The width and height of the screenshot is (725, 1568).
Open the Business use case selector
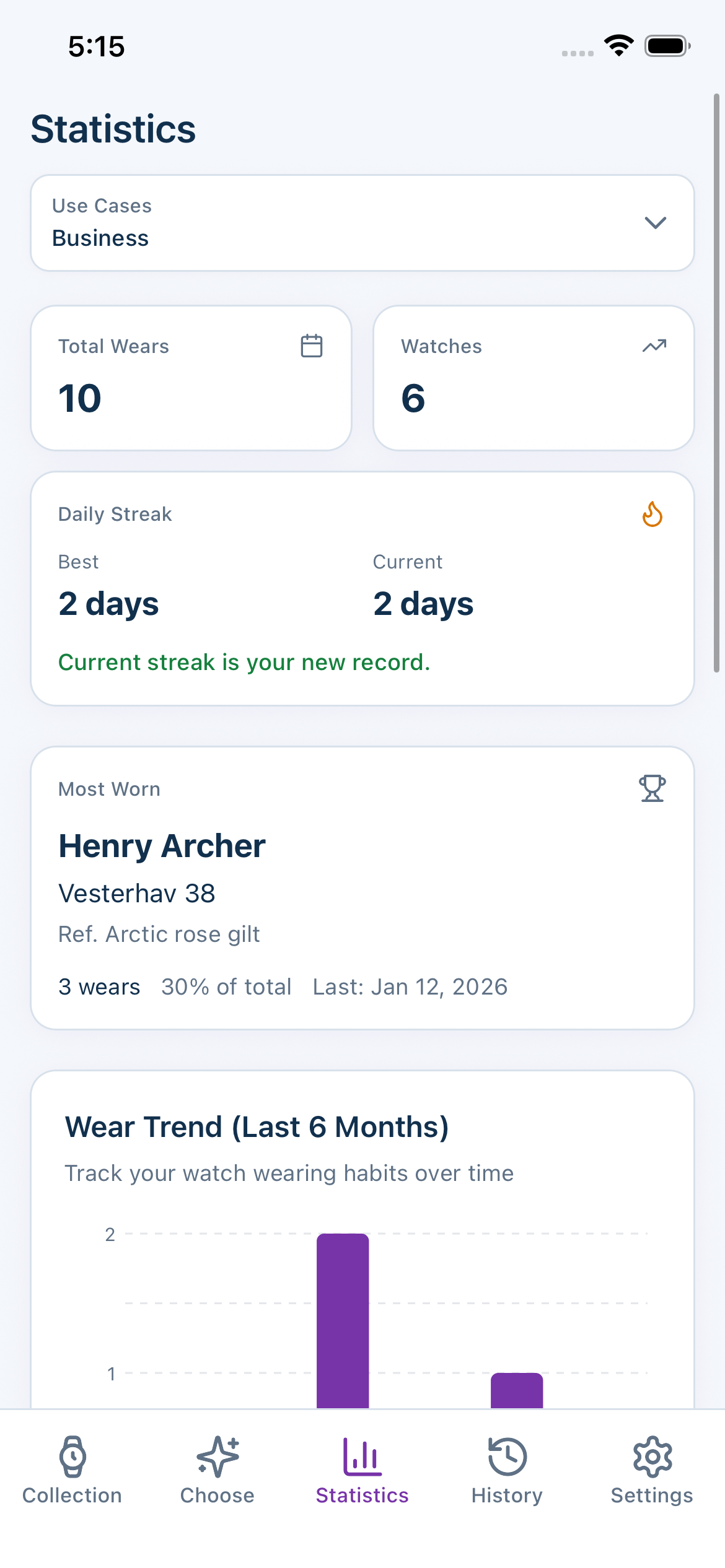point(362,223)
